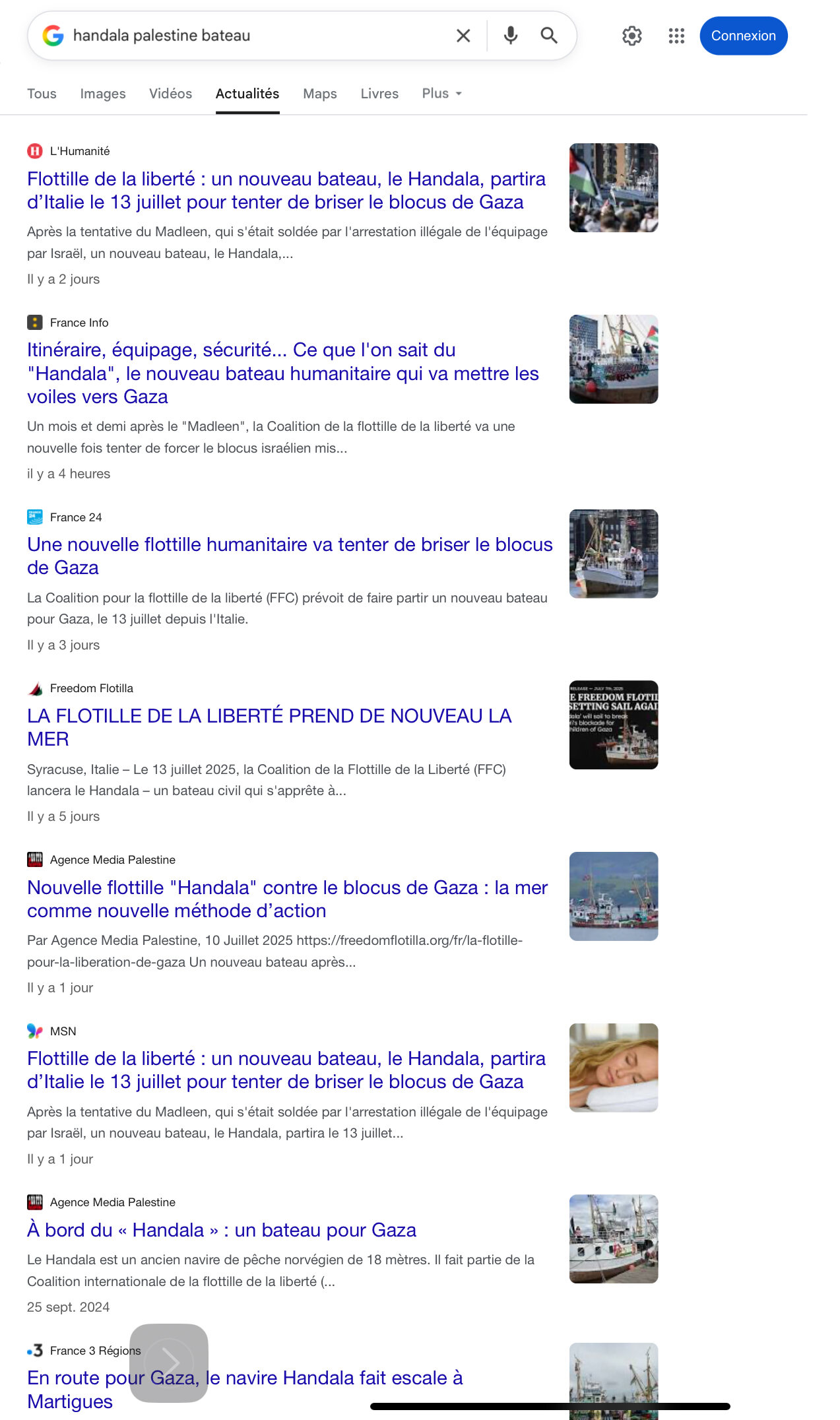Start voice search with the microphone
This screenshot has width=840, height=1420.
[510, 36]
